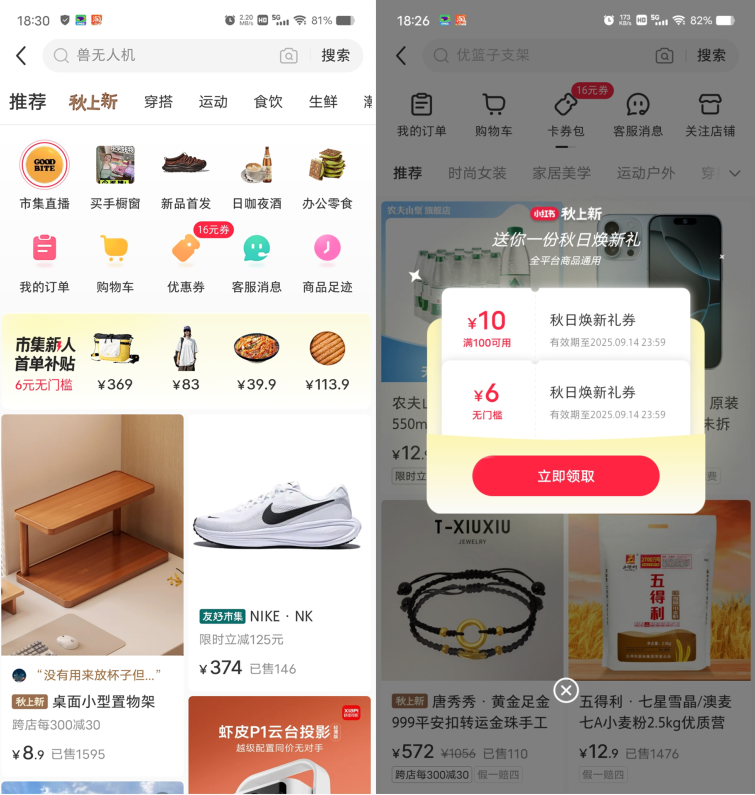Go to the 生鲜 tab

pos(323,101)
